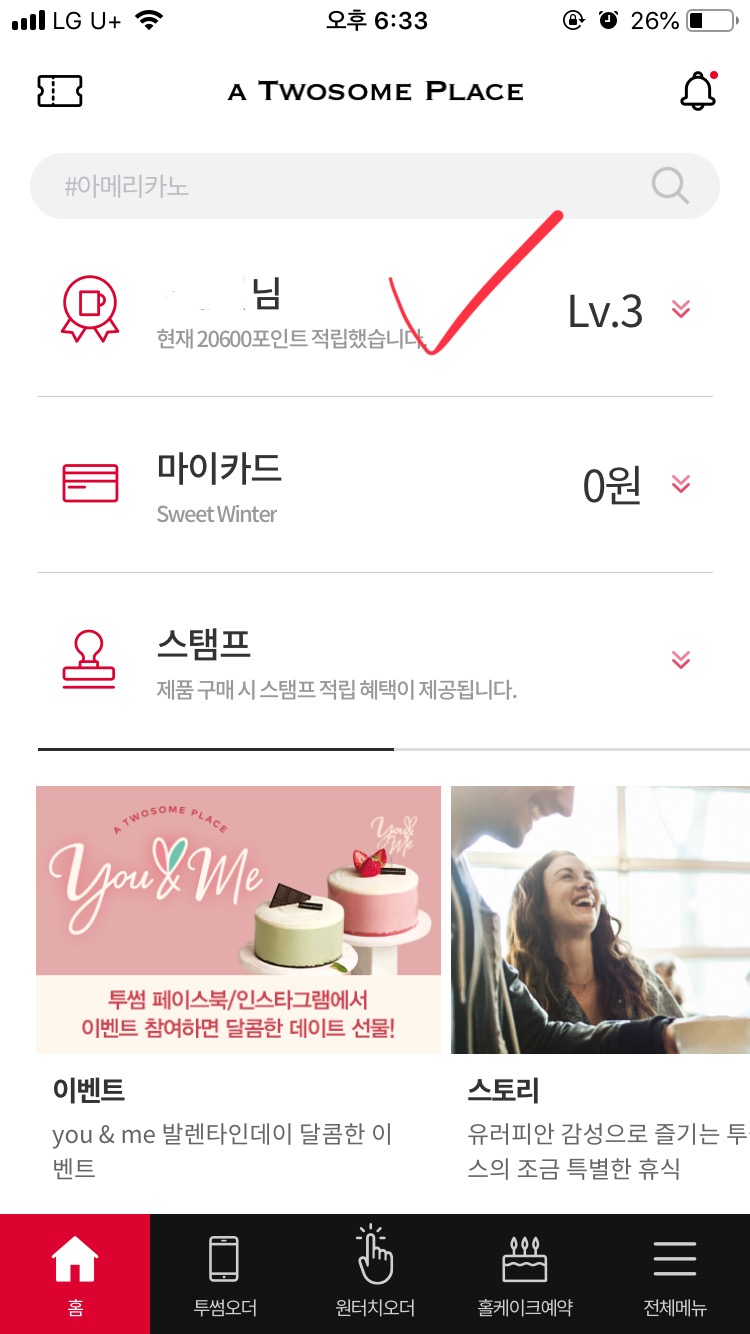Open the You & Me 이벤트 card

[x=238, y=920]
